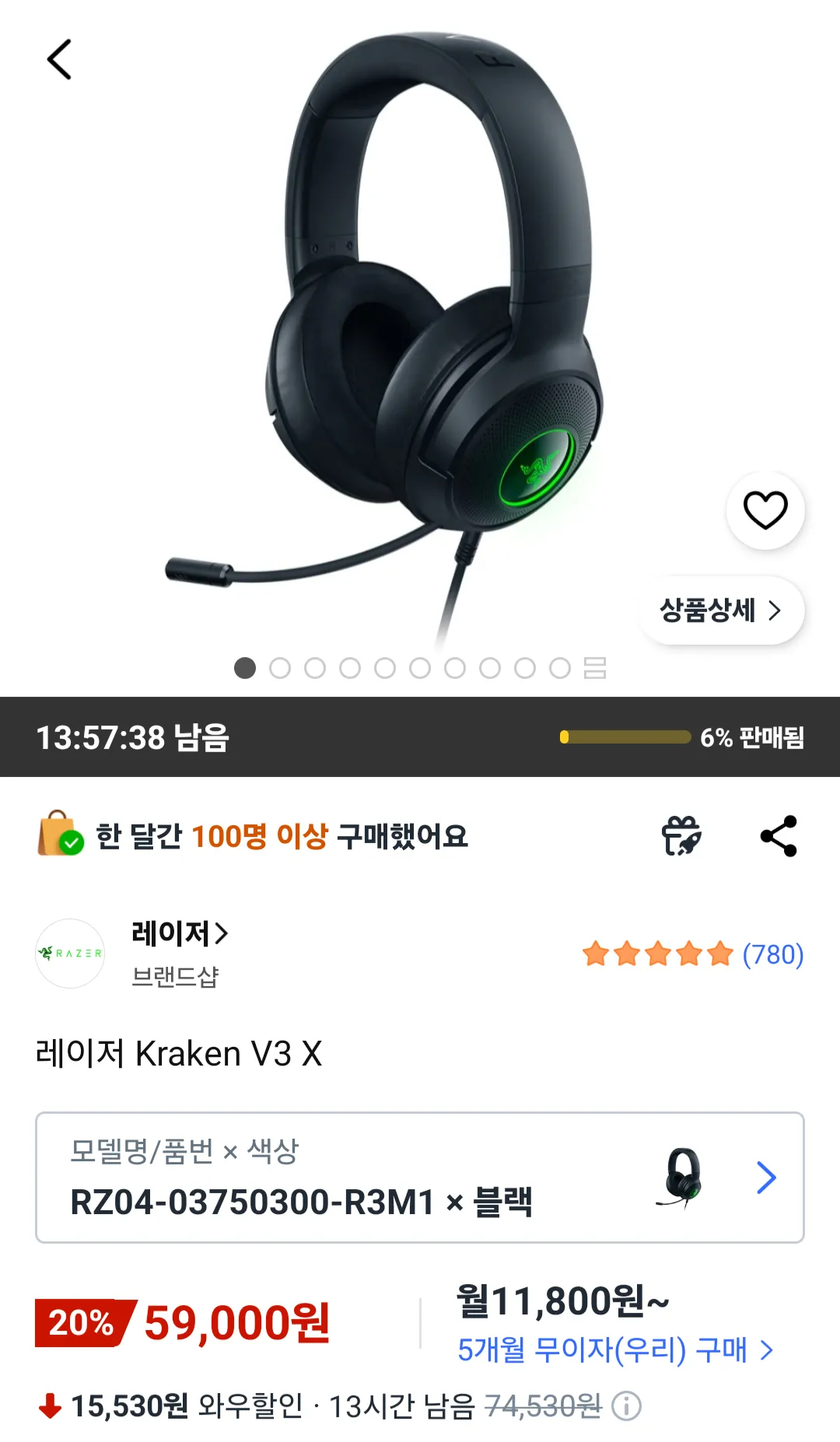Add the headset to the wishlist heart
840x1442 pixels.
coord(765,510)
